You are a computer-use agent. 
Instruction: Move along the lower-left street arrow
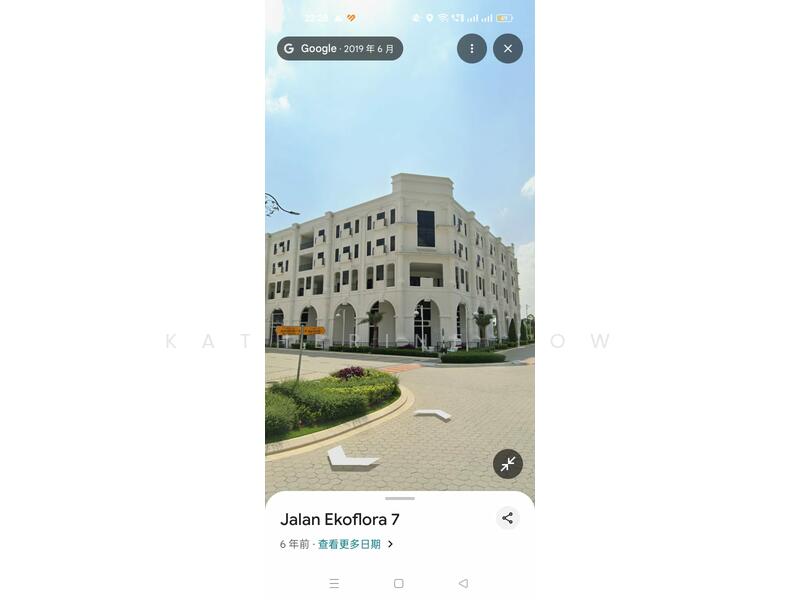[x=351, y=458]
